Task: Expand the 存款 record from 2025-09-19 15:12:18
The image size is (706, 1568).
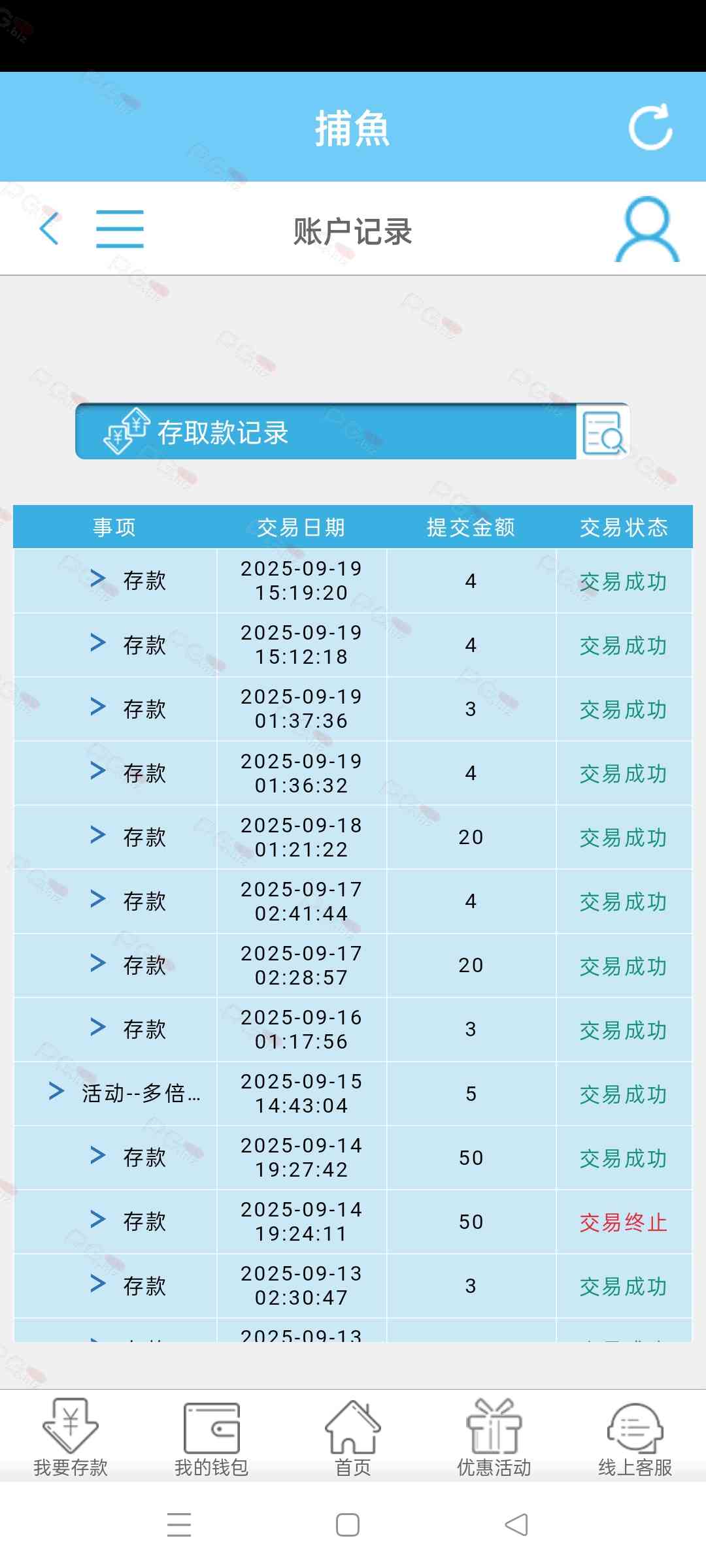Action: click(98, 643)
